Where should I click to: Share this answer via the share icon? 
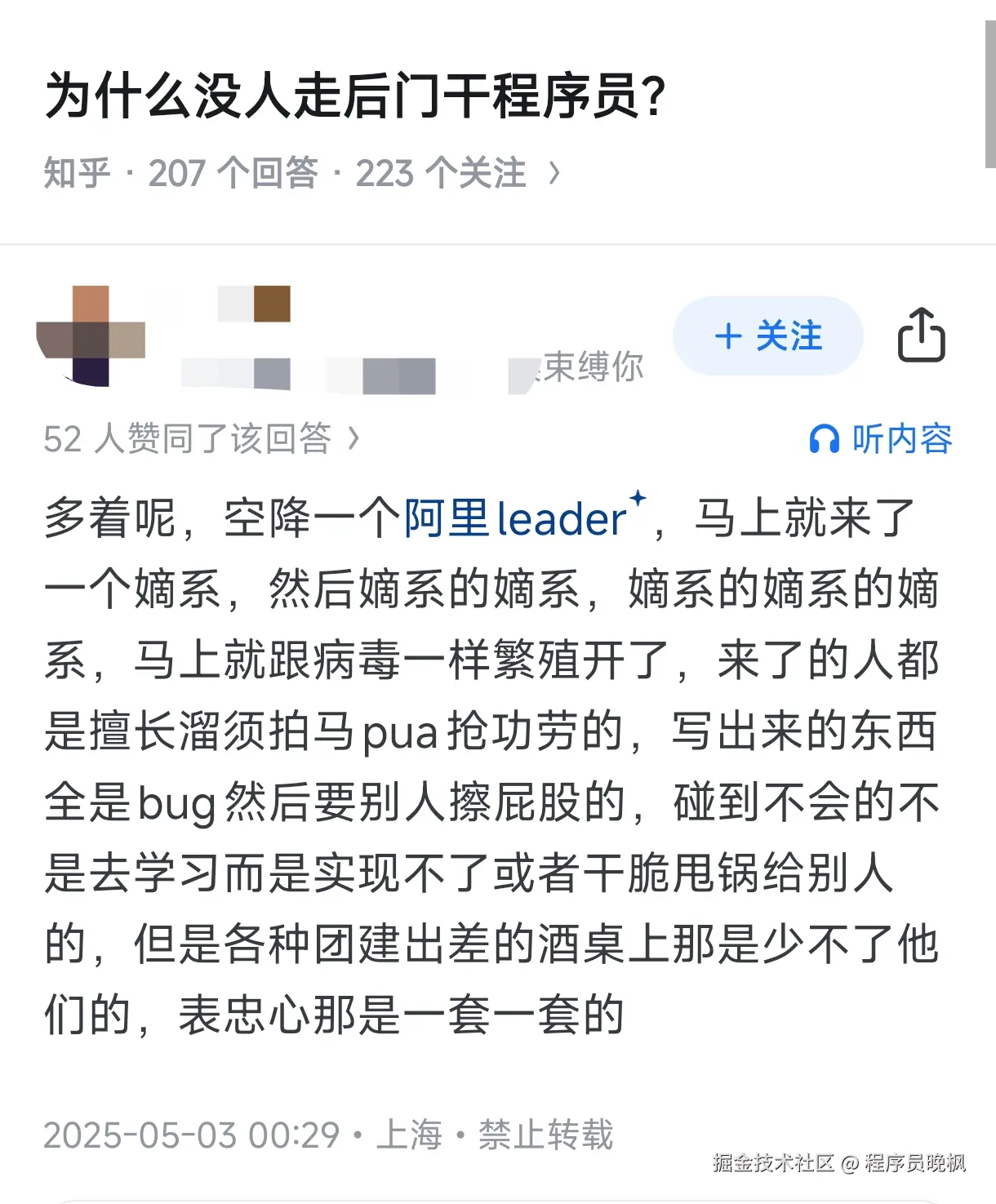(x=921, y=335)
